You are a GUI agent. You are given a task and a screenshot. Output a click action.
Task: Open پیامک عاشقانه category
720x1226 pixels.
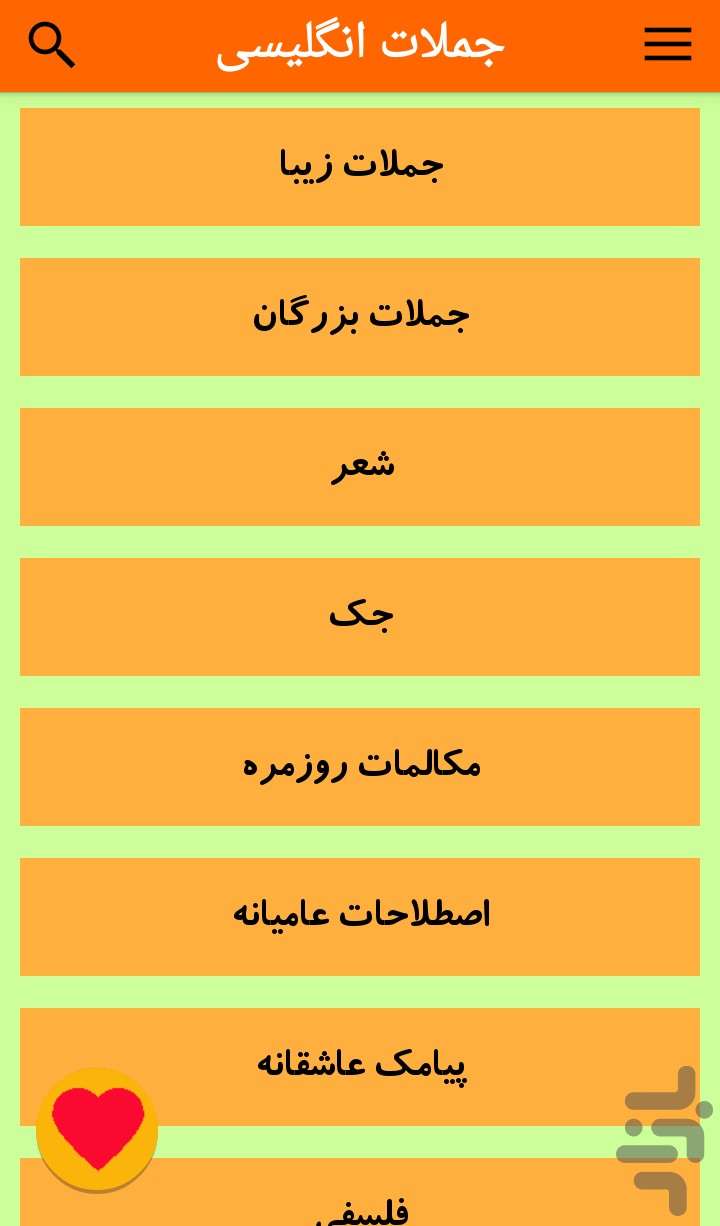(360, 1067)
